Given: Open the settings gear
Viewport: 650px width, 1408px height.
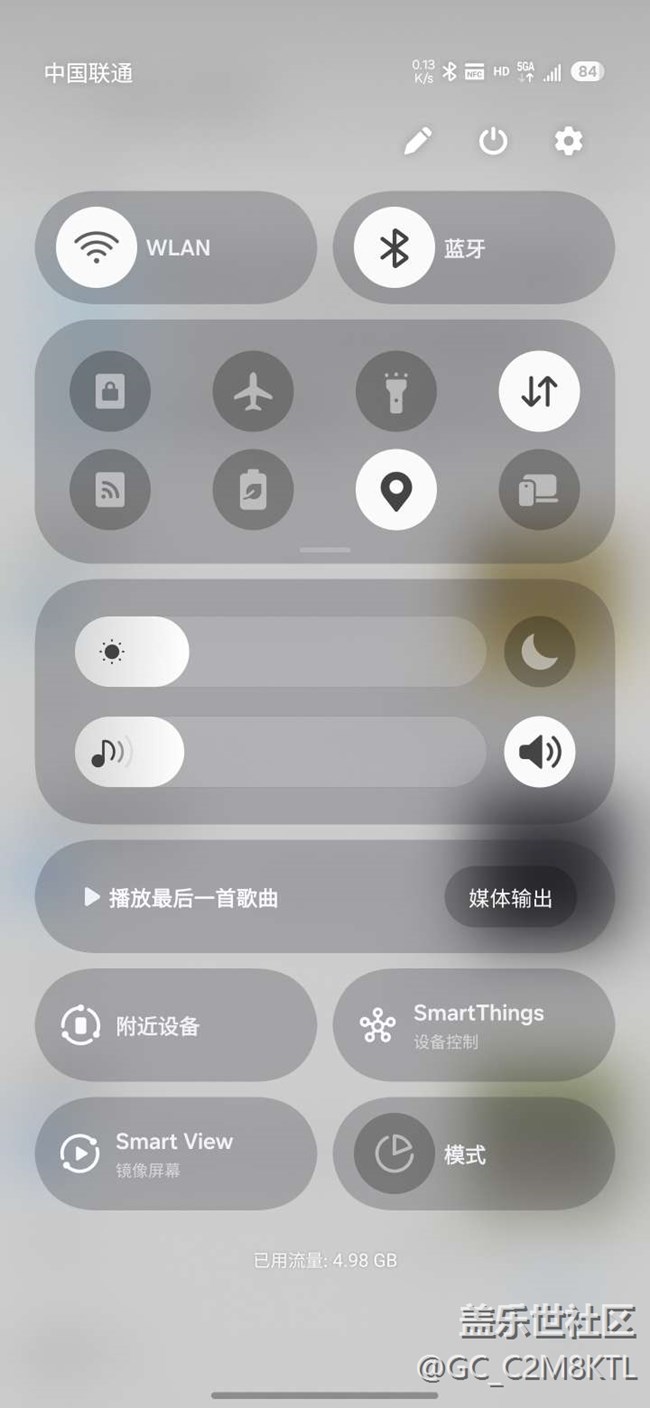Looking at the screenshot, I should (x=568, y=141).
